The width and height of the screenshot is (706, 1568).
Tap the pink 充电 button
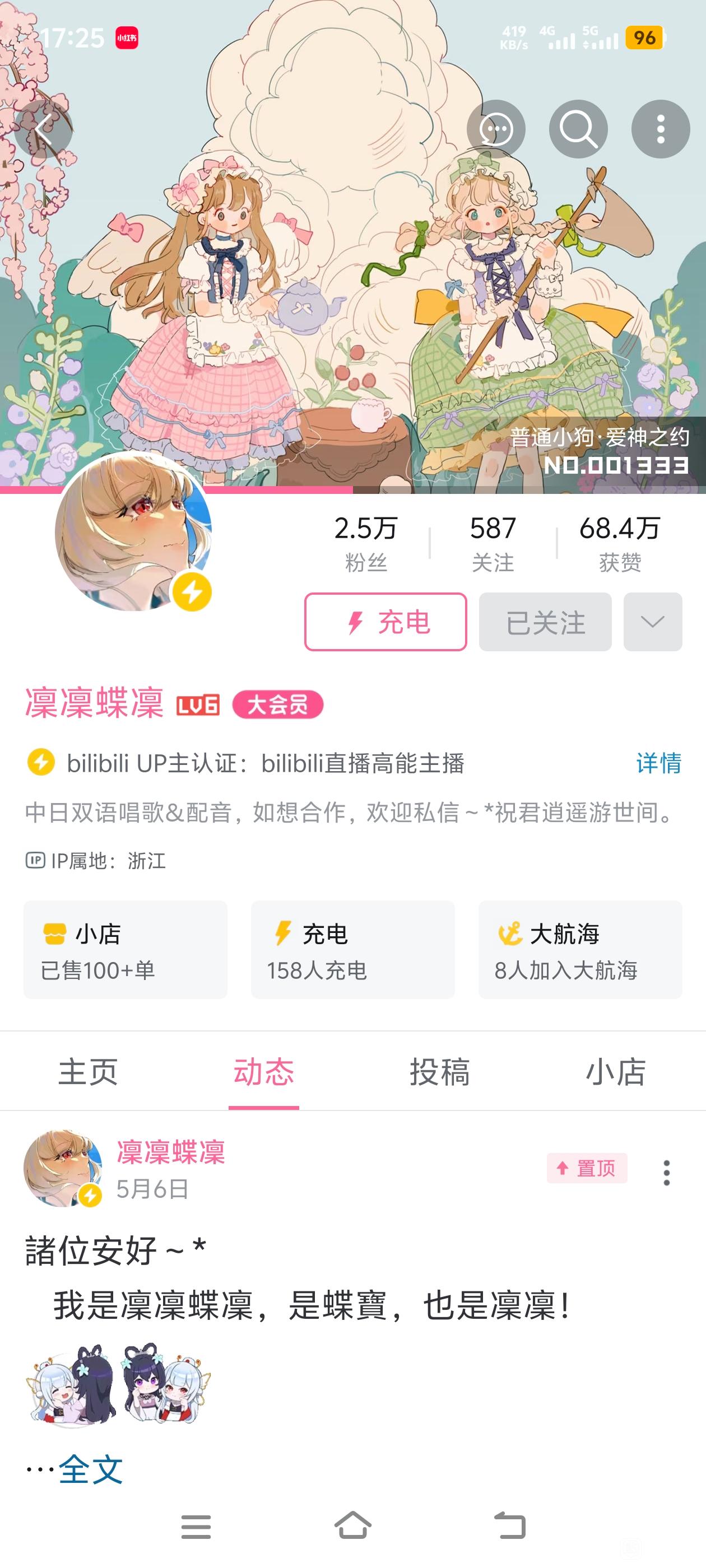[385, 622]
